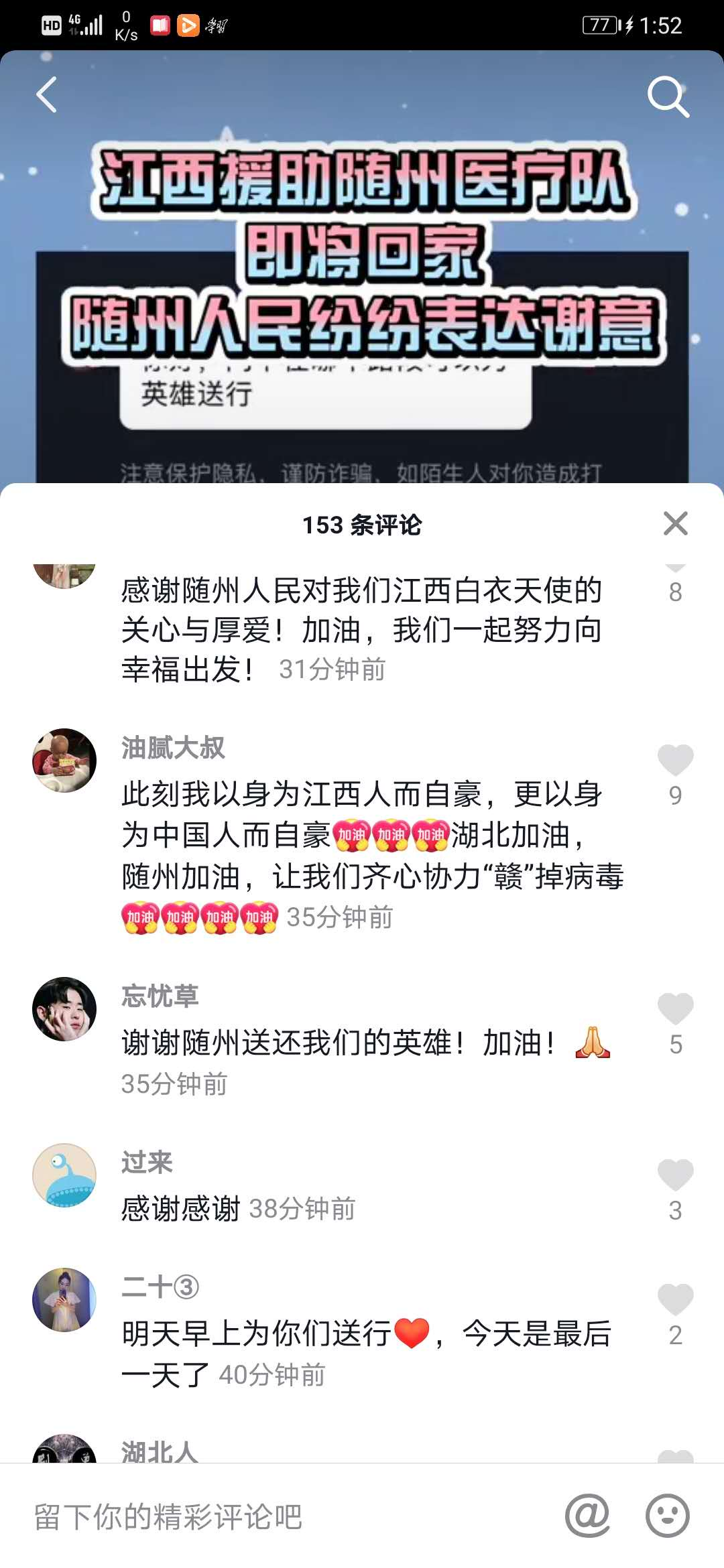Viewport: 724px width, 1568px height.
Task: Close the 153 comments panel
Action: pyautogui.click(x=675, y=523)
